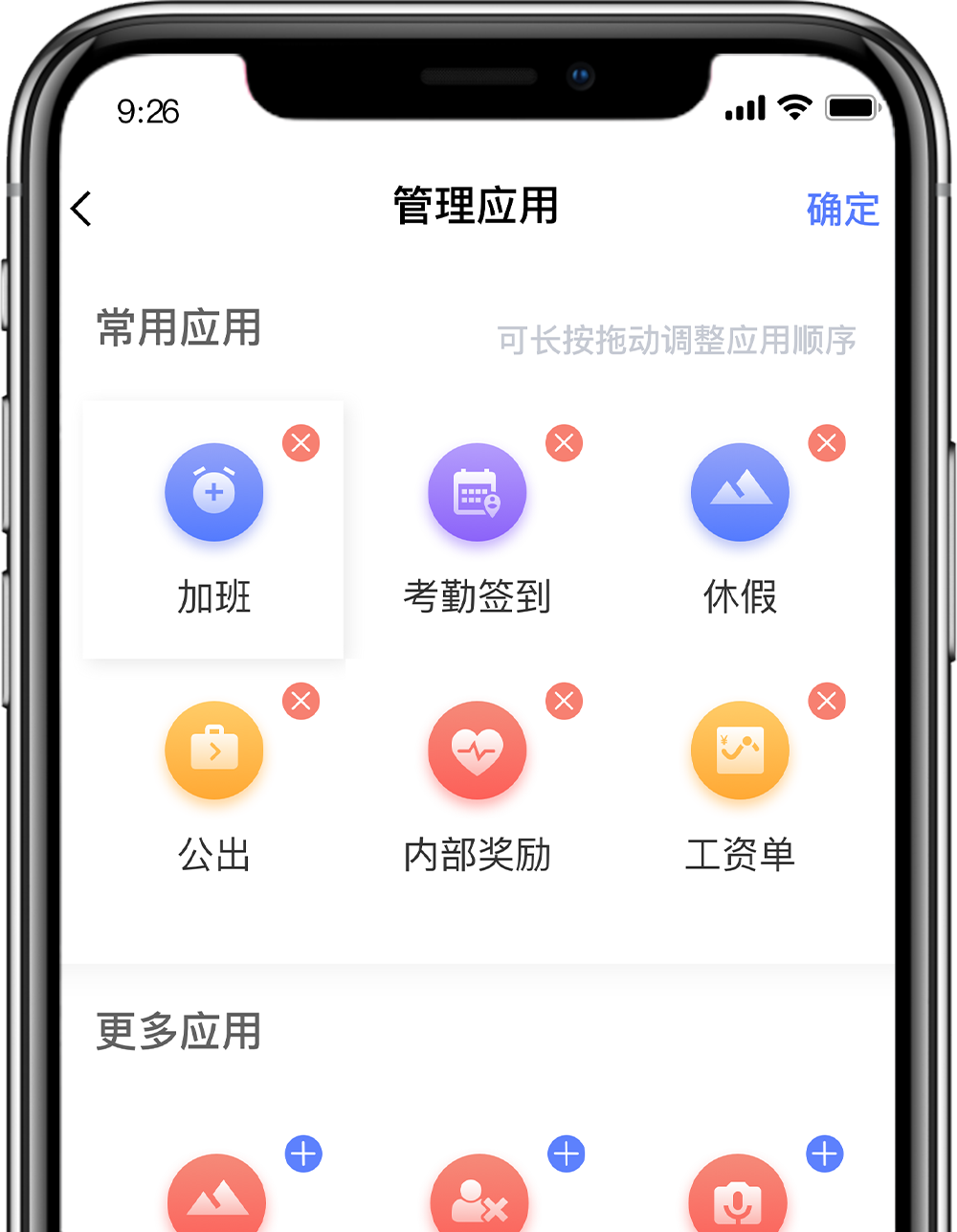This screenshot has width=957, height=1232.
Task: Remove 公出 from common apps
Action: point(300,702)
